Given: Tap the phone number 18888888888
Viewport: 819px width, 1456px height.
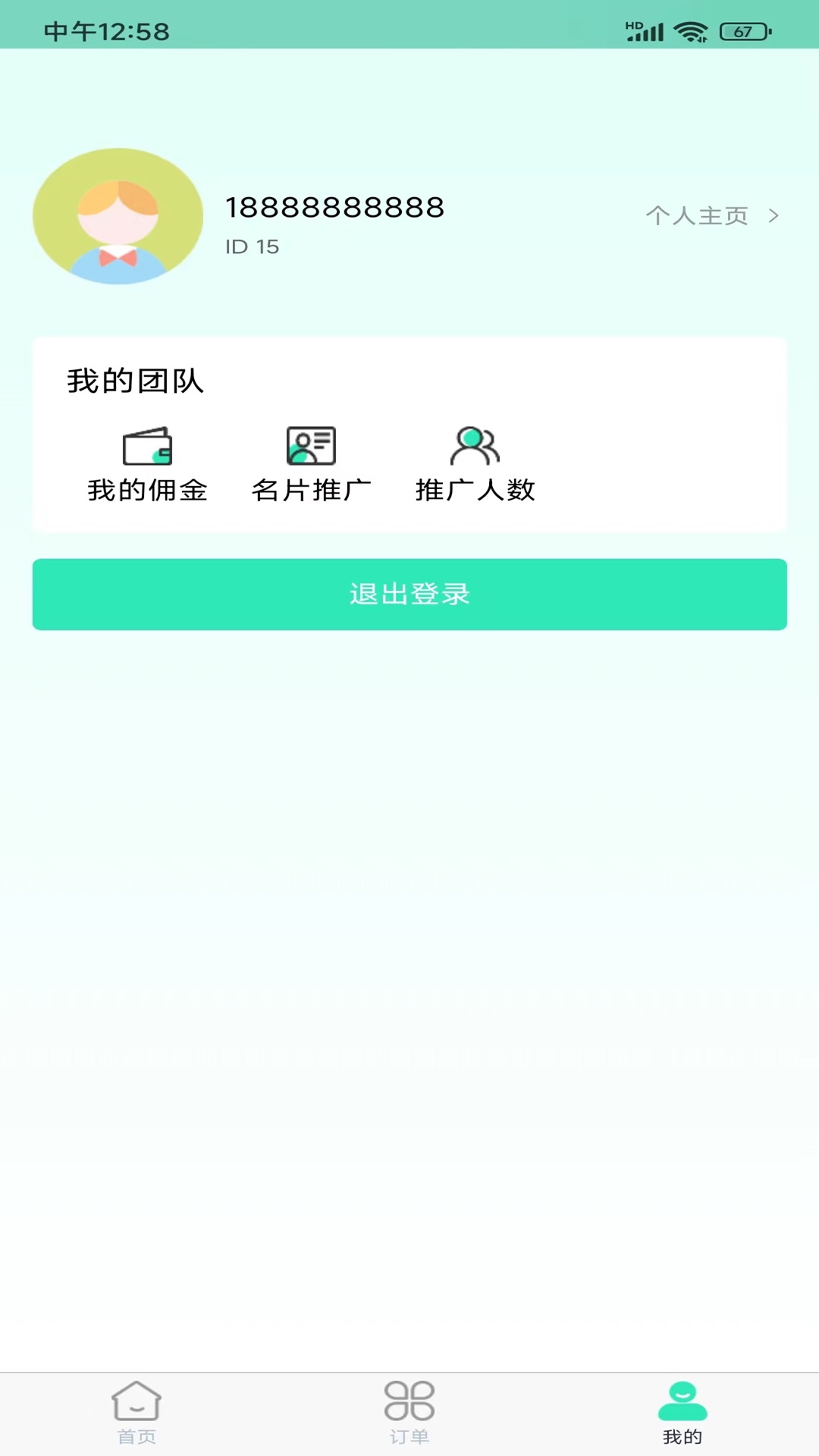Looking at the screenshot, I should [x=334, y=208].
